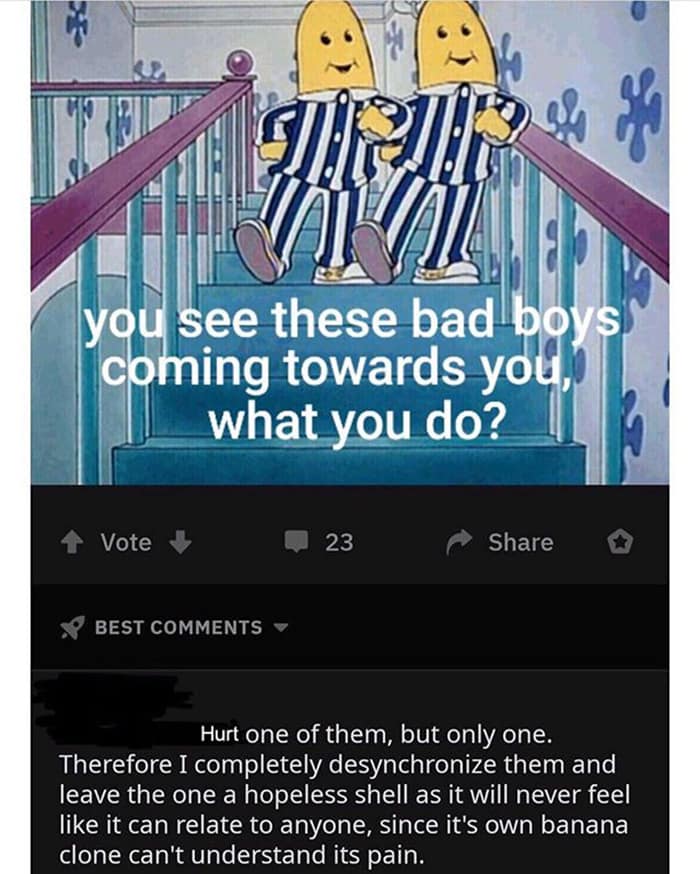Downvote this post
The width and height of the screenshot is (700, 874).
click(180, 542)
